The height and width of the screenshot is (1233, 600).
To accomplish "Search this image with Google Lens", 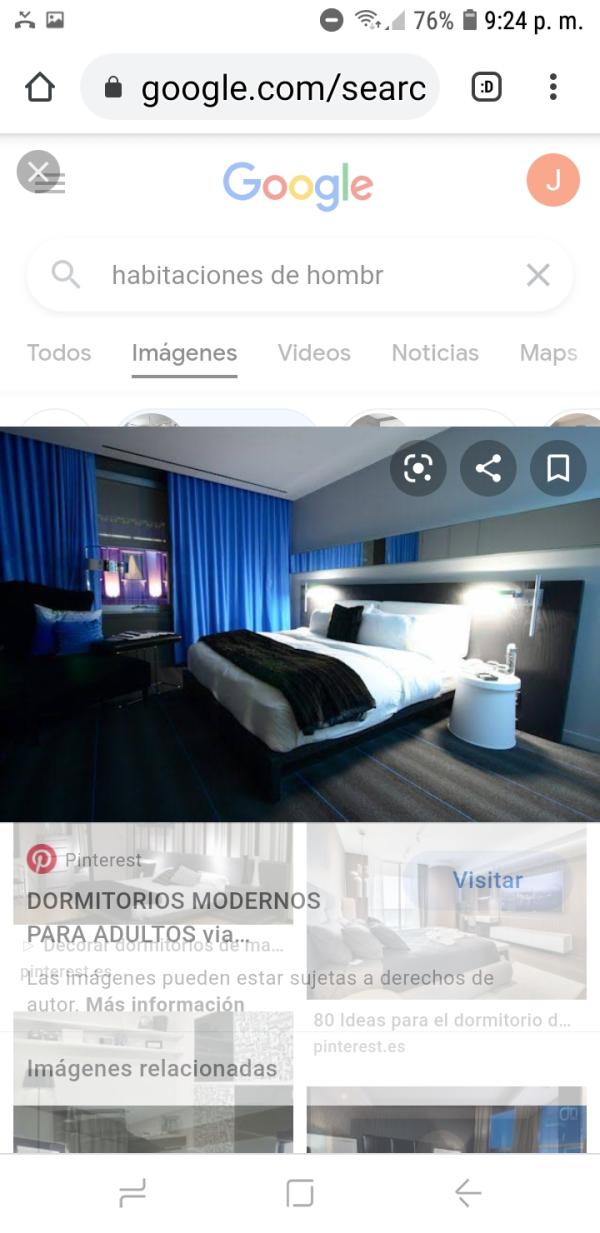I will click(x=418, y=468).
